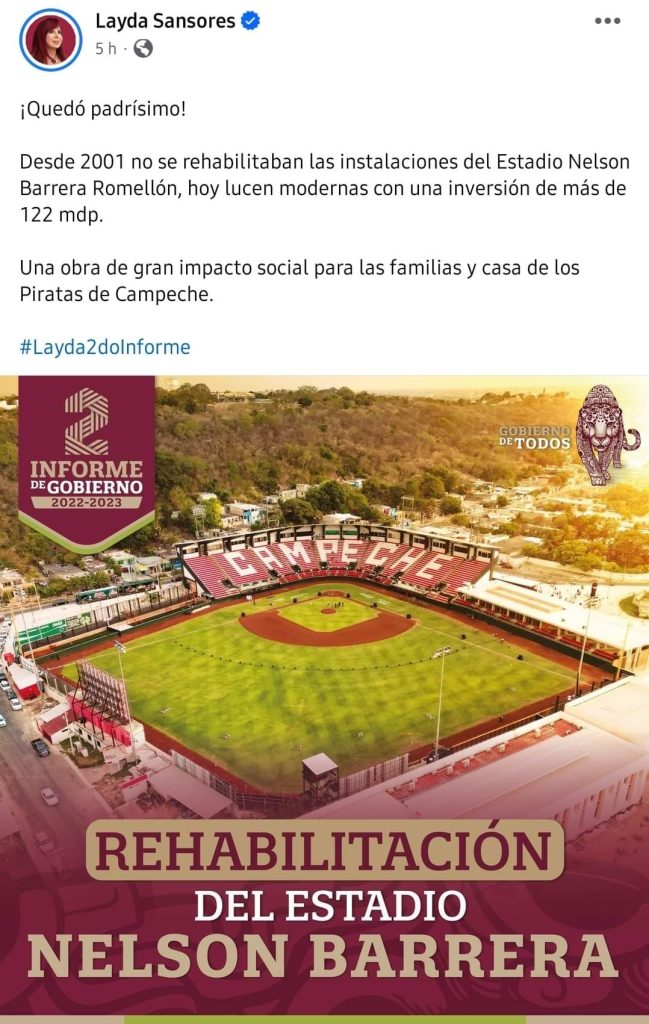The height and width of the screenshot is (1024, 649).
Task: Open the #Layda2doInforme hashtag
Action: click(104, 347)
